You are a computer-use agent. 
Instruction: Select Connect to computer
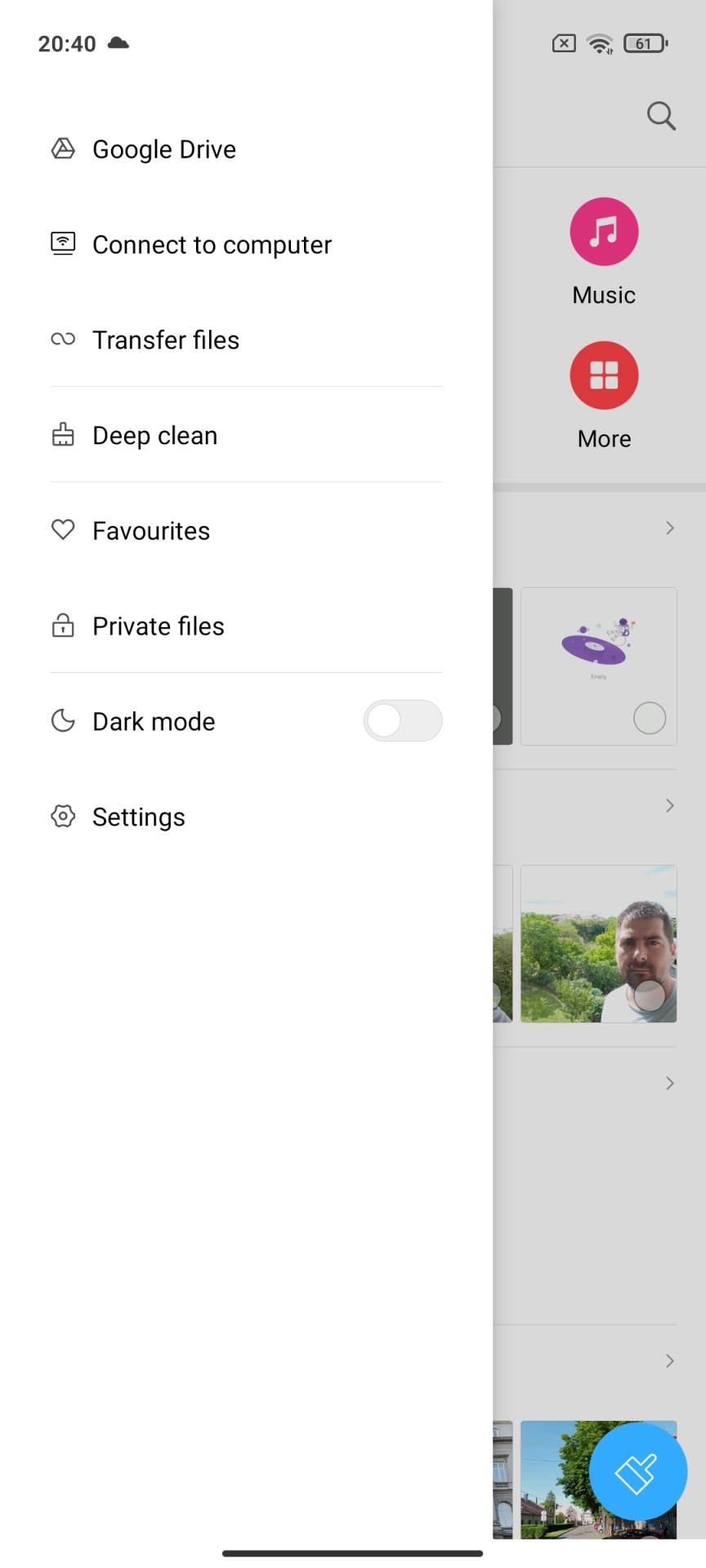[x=211, y=245]
